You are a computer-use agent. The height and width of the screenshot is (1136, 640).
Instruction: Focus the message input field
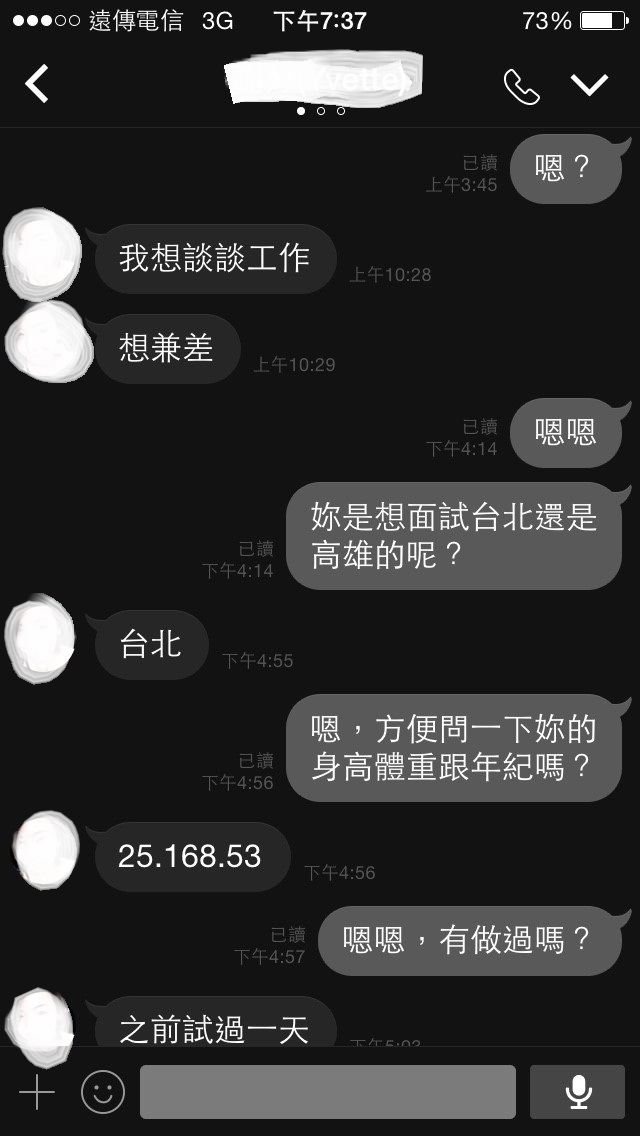(328, 1091)
